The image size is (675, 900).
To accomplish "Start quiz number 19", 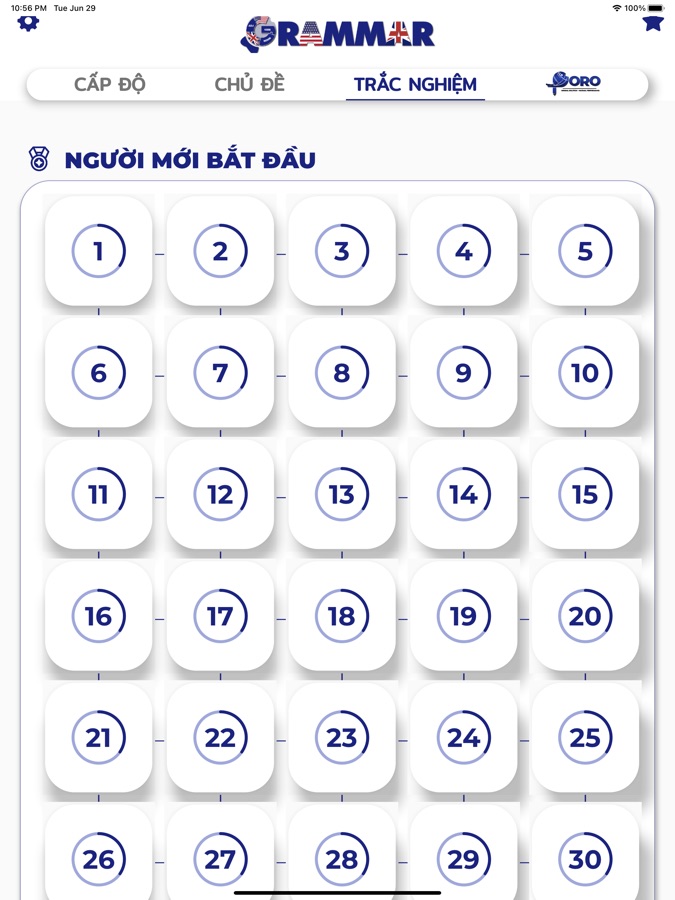I will [463, 617].
